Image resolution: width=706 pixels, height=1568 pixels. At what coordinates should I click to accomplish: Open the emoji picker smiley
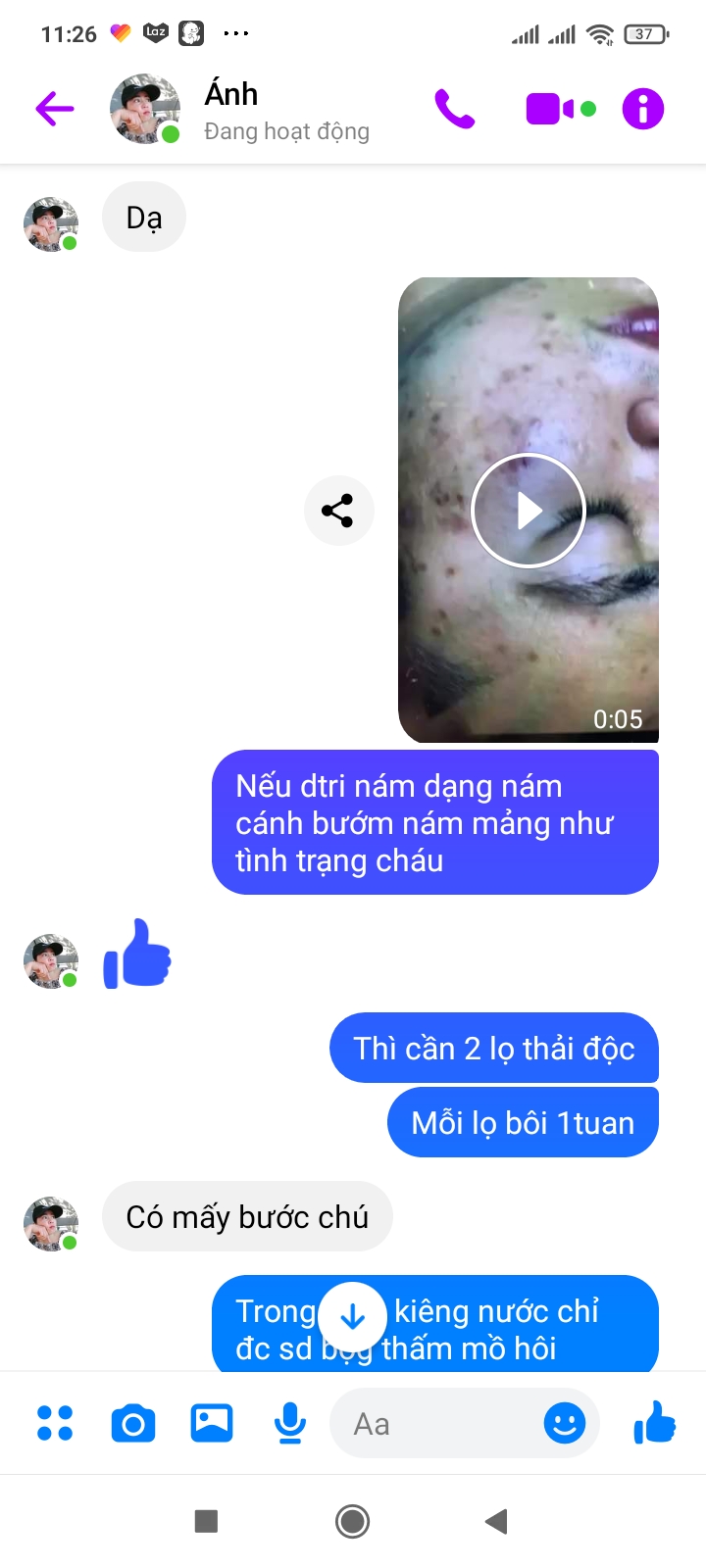[565, 1423]
